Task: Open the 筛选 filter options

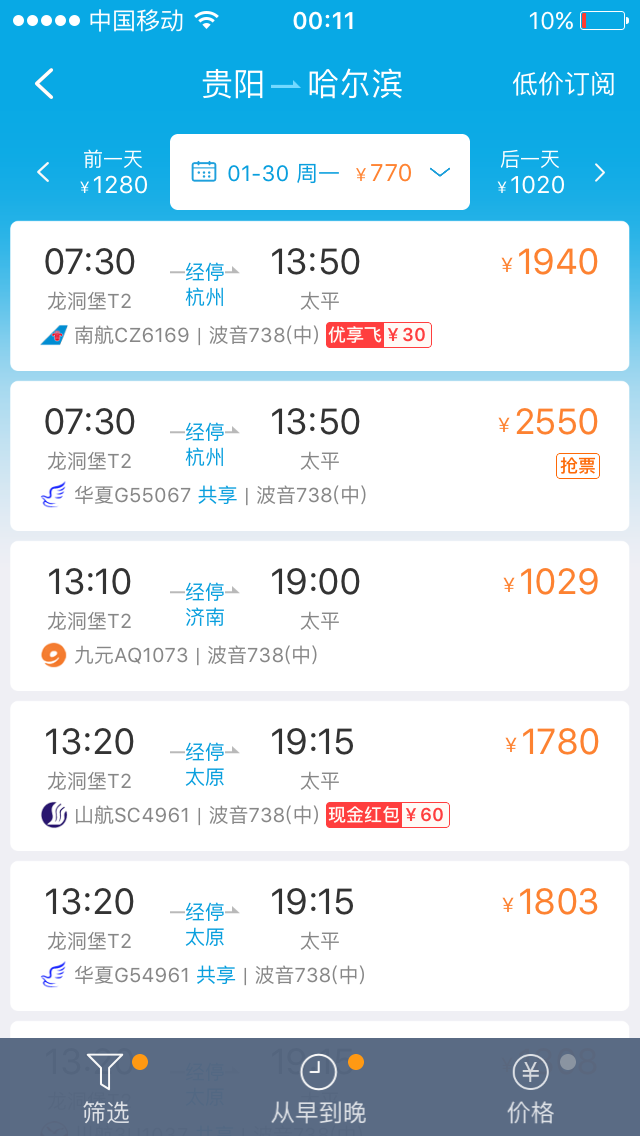Action: coord(107,1087)
